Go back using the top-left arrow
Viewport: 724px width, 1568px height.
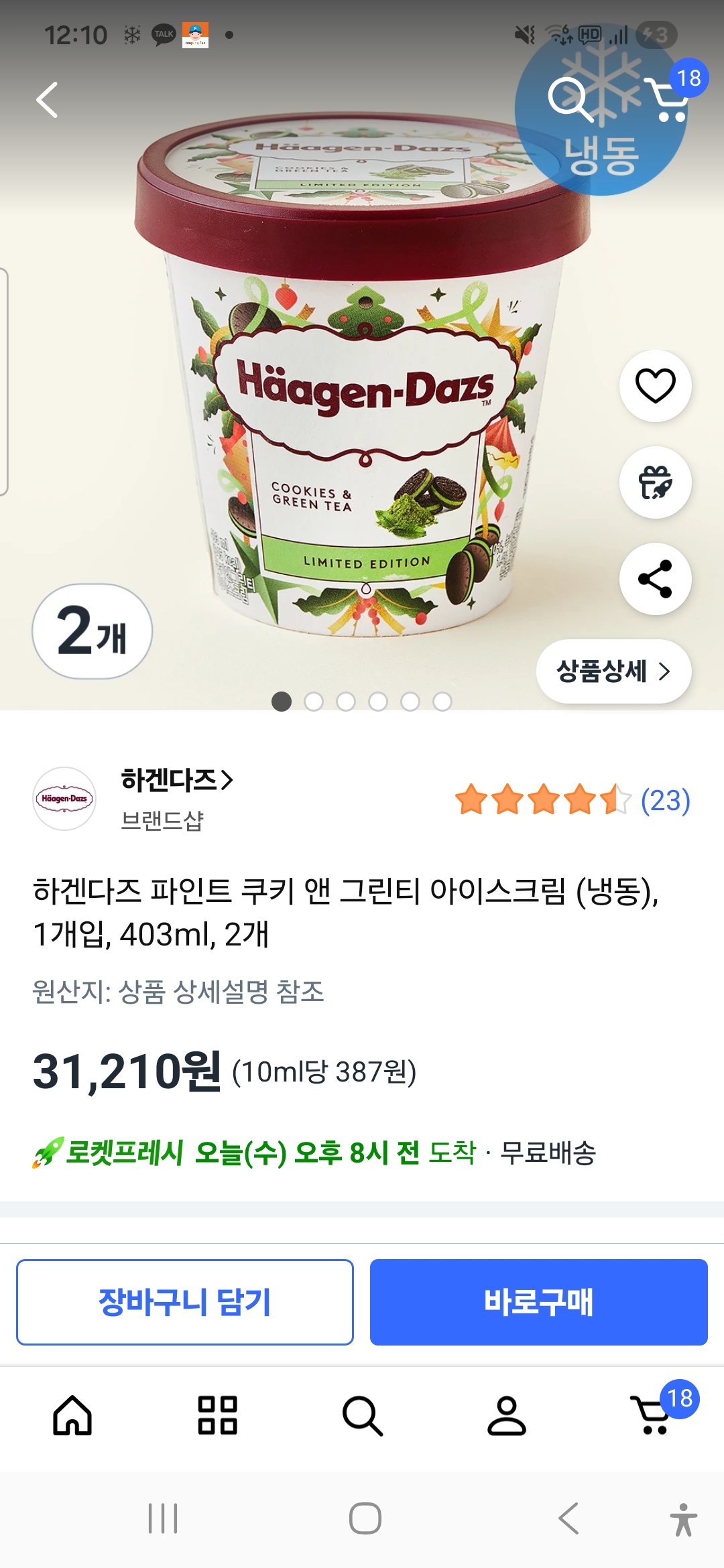coord(47,101)
